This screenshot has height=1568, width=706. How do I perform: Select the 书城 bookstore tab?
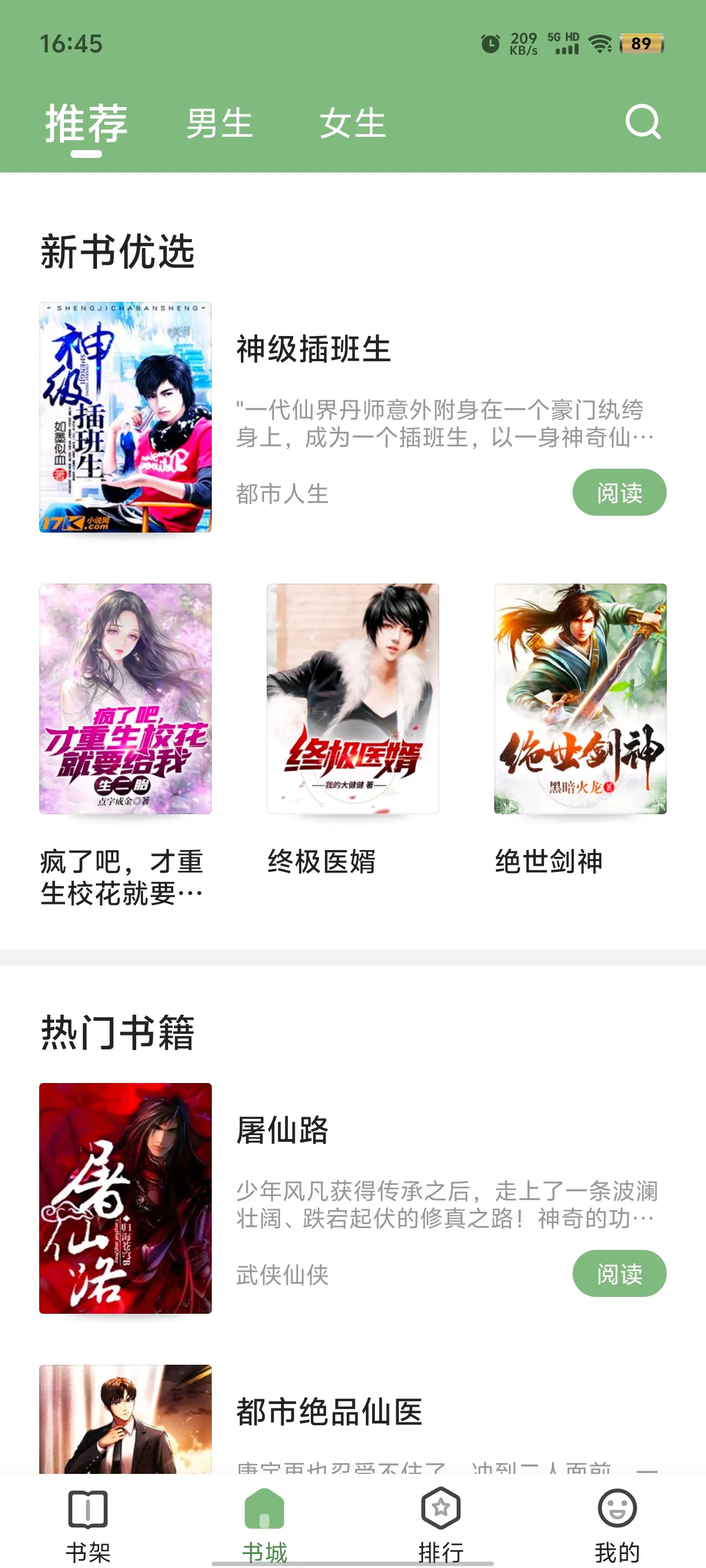click(x=264, y=1525)
